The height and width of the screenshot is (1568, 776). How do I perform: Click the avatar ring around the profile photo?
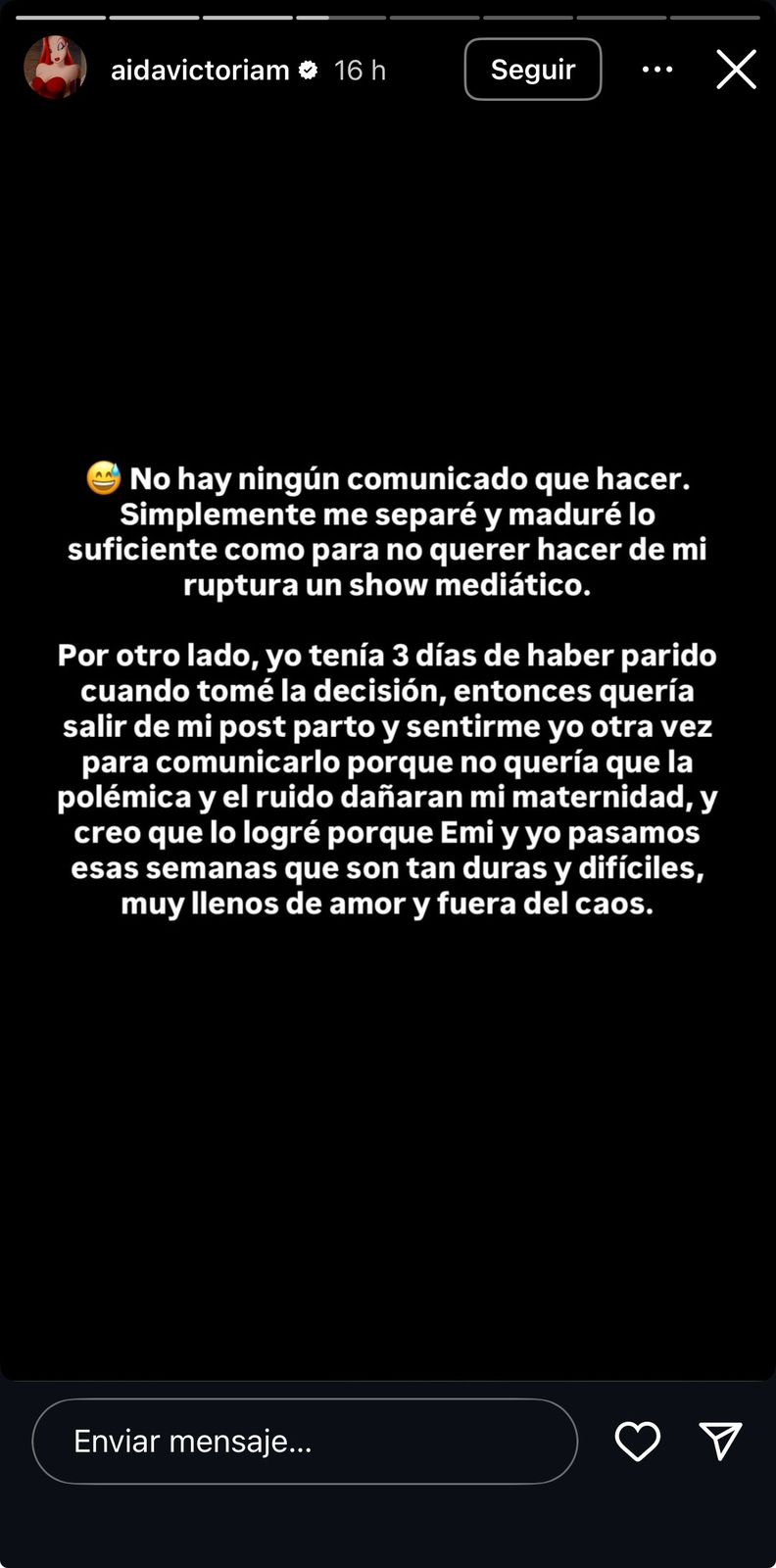pyautogui.click(x=56, y=69)
